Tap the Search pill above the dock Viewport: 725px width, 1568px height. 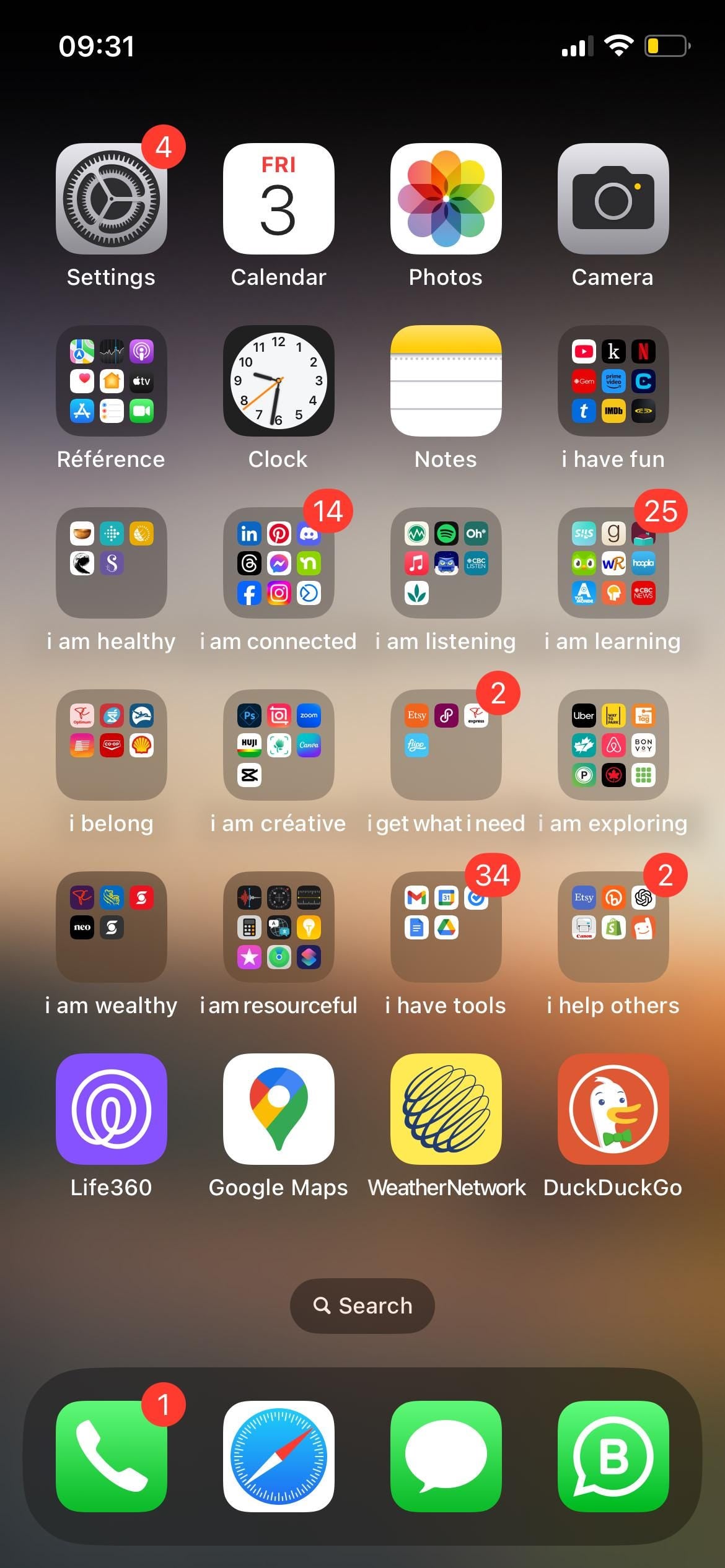pyautogui.click(x=362, y=1305)
